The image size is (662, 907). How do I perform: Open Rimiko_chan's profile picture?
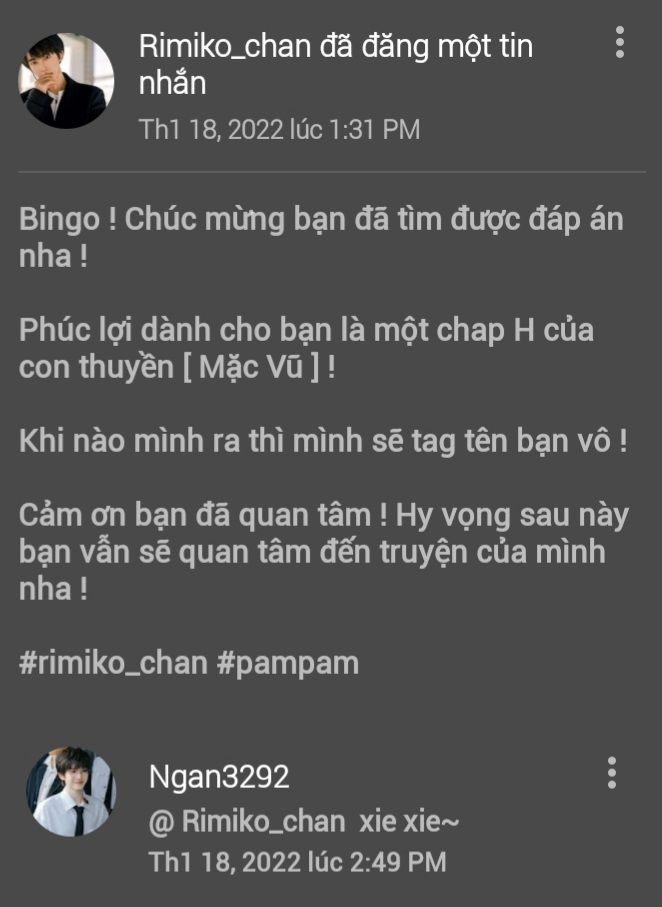tap(66, 80)
